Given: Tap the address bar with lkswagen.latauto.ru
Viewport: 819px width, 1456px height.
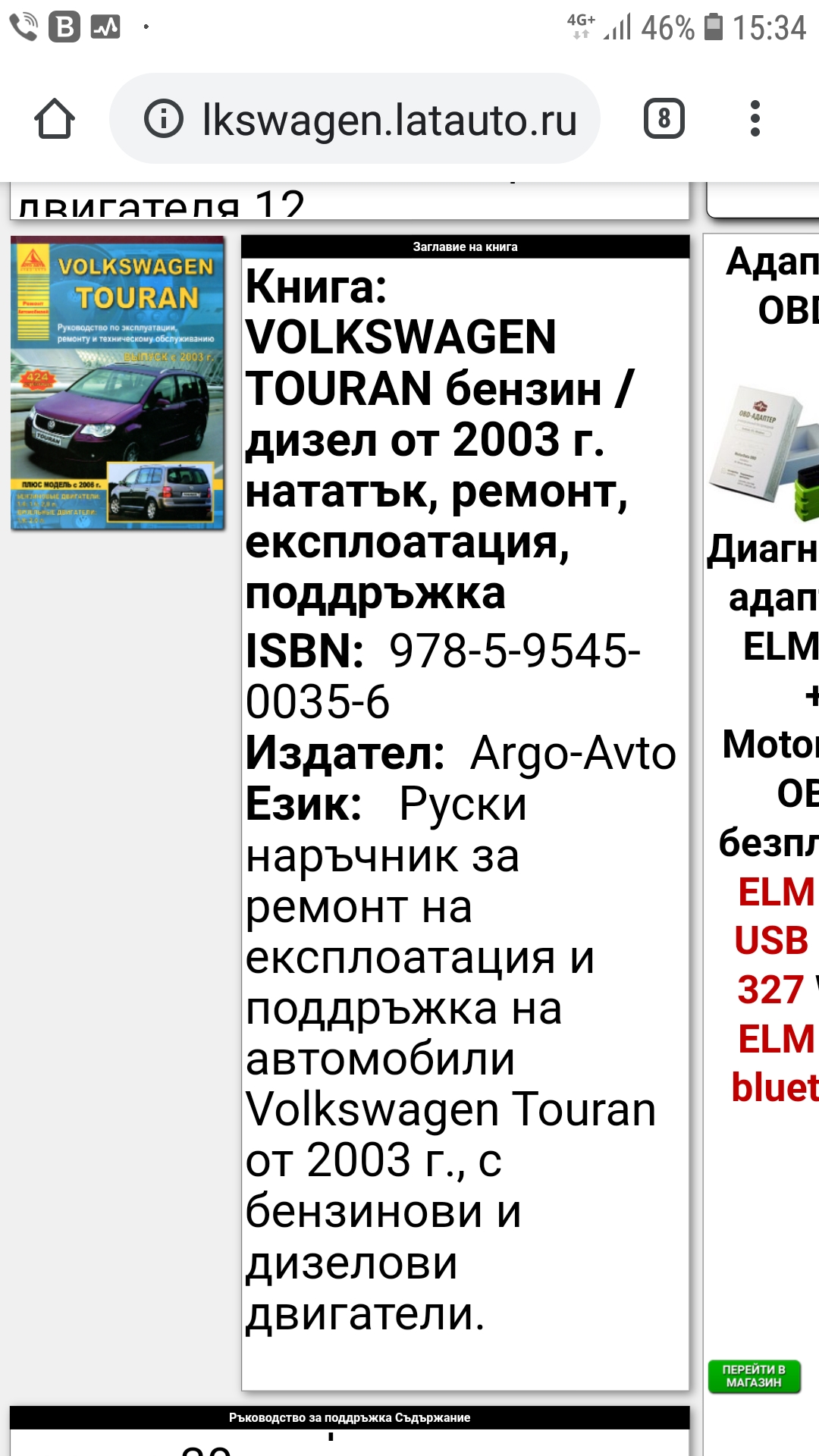Looking at the screenshot, I should tap(389, 120).
